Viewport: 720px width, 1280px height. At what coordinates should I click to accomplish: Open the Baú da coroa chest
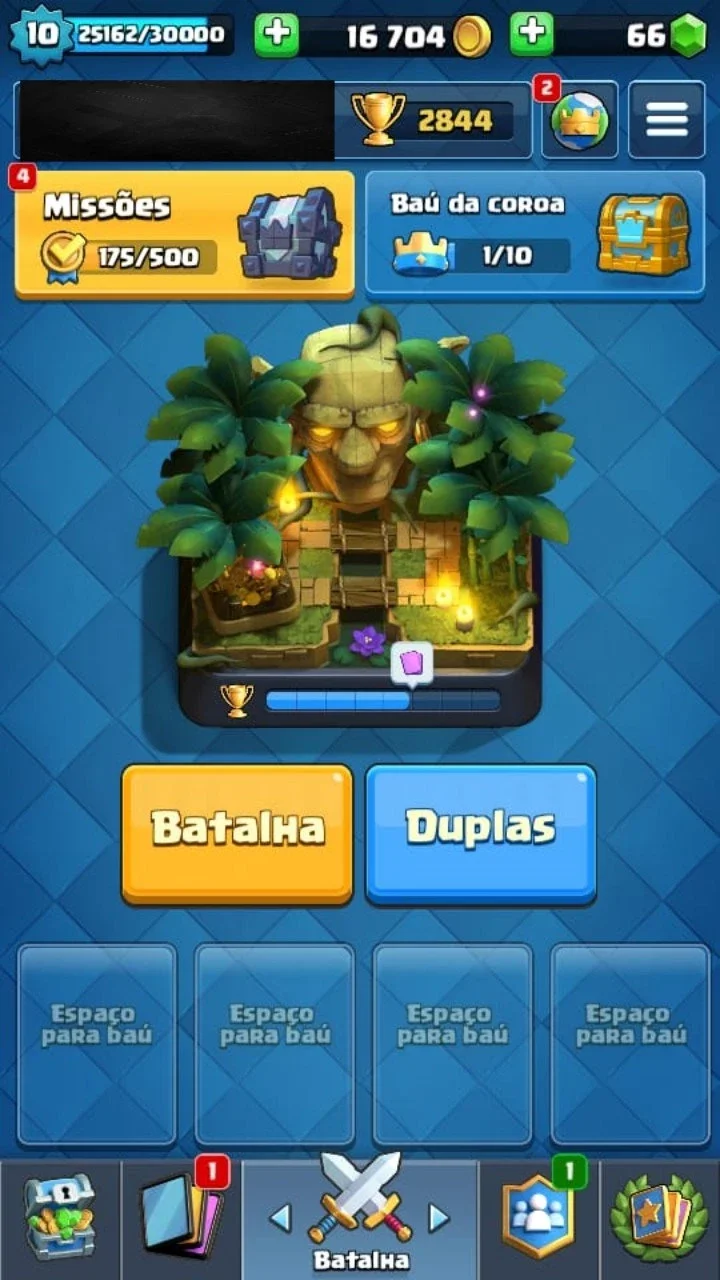[x=535, y=234]
